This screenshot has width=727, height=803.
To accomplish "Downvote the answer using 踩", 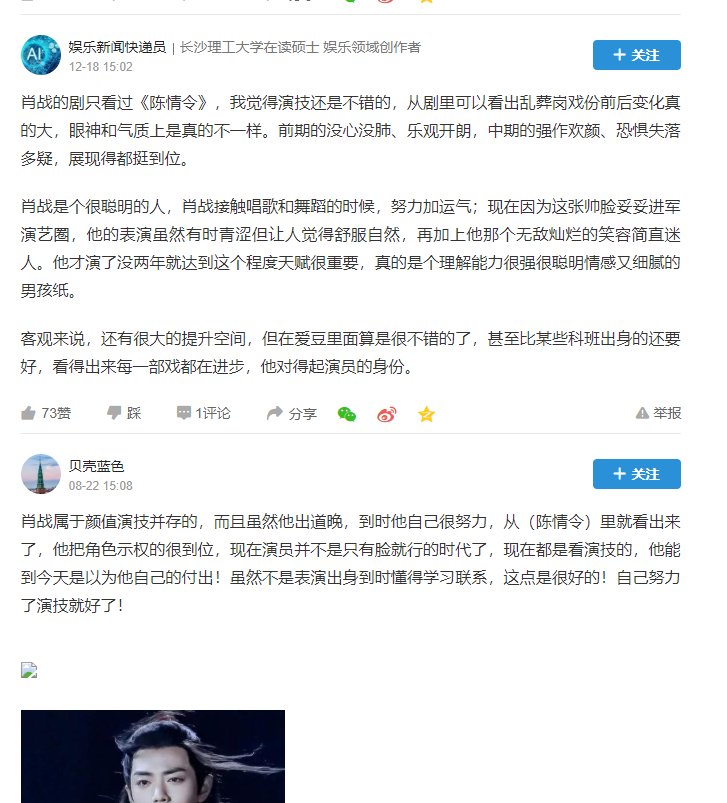I will point(124,413).
